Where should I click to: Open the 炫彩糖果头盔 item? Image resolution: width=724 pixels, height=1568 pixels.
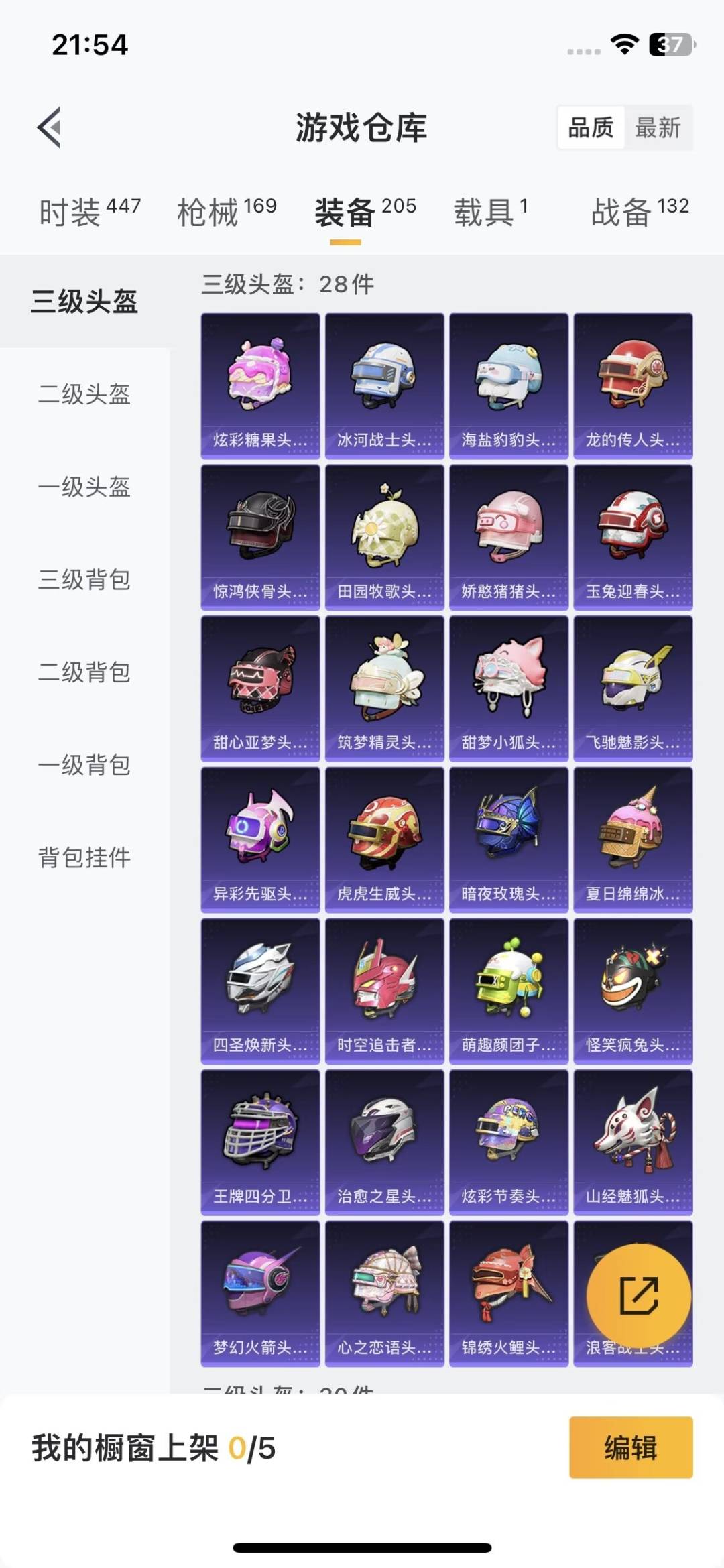(x=260, y=385)
